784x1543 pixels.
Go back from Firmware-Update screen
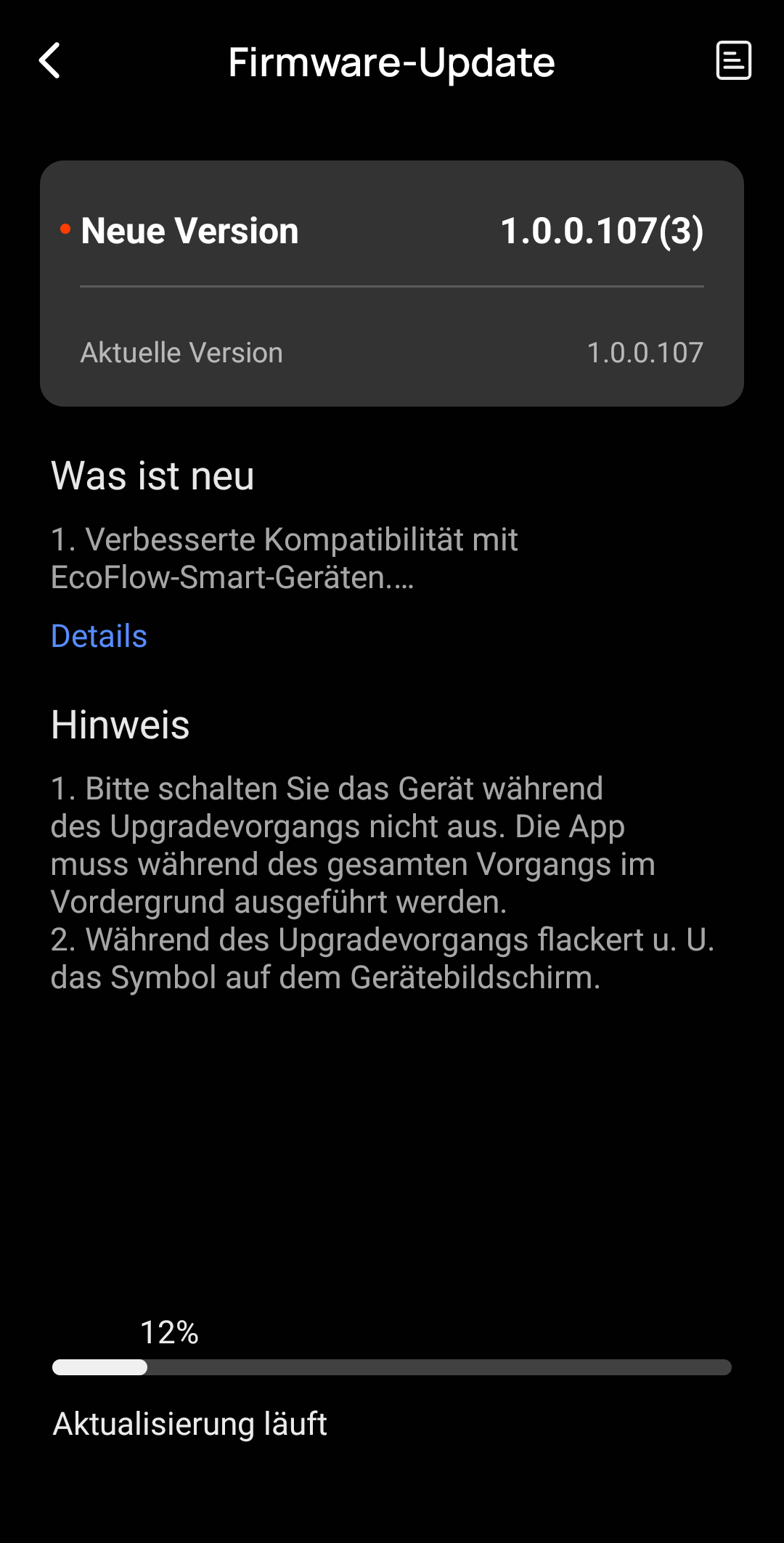(49, 61)
